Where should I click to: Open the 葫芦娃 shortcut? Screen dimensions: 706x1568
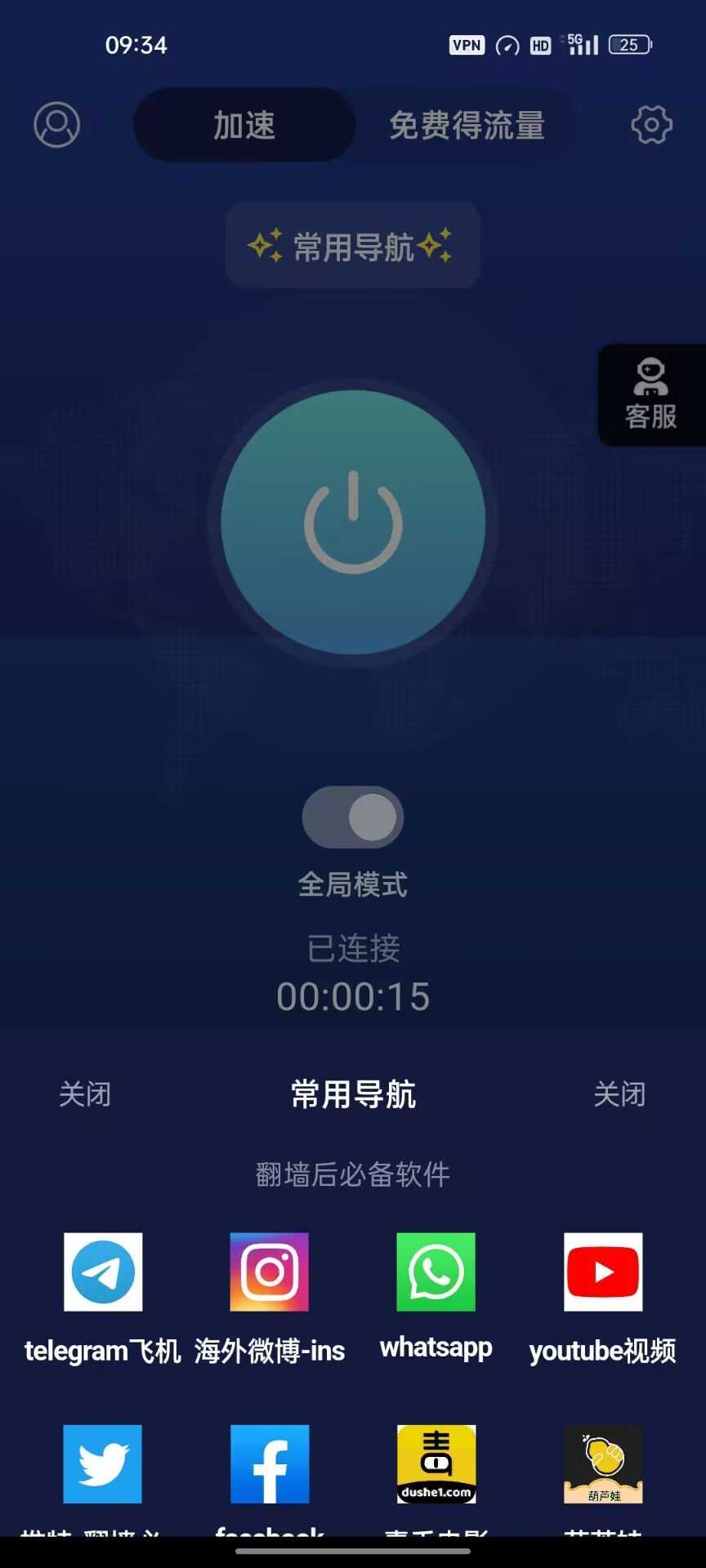pyautogui.click(x=603, y=1464)
